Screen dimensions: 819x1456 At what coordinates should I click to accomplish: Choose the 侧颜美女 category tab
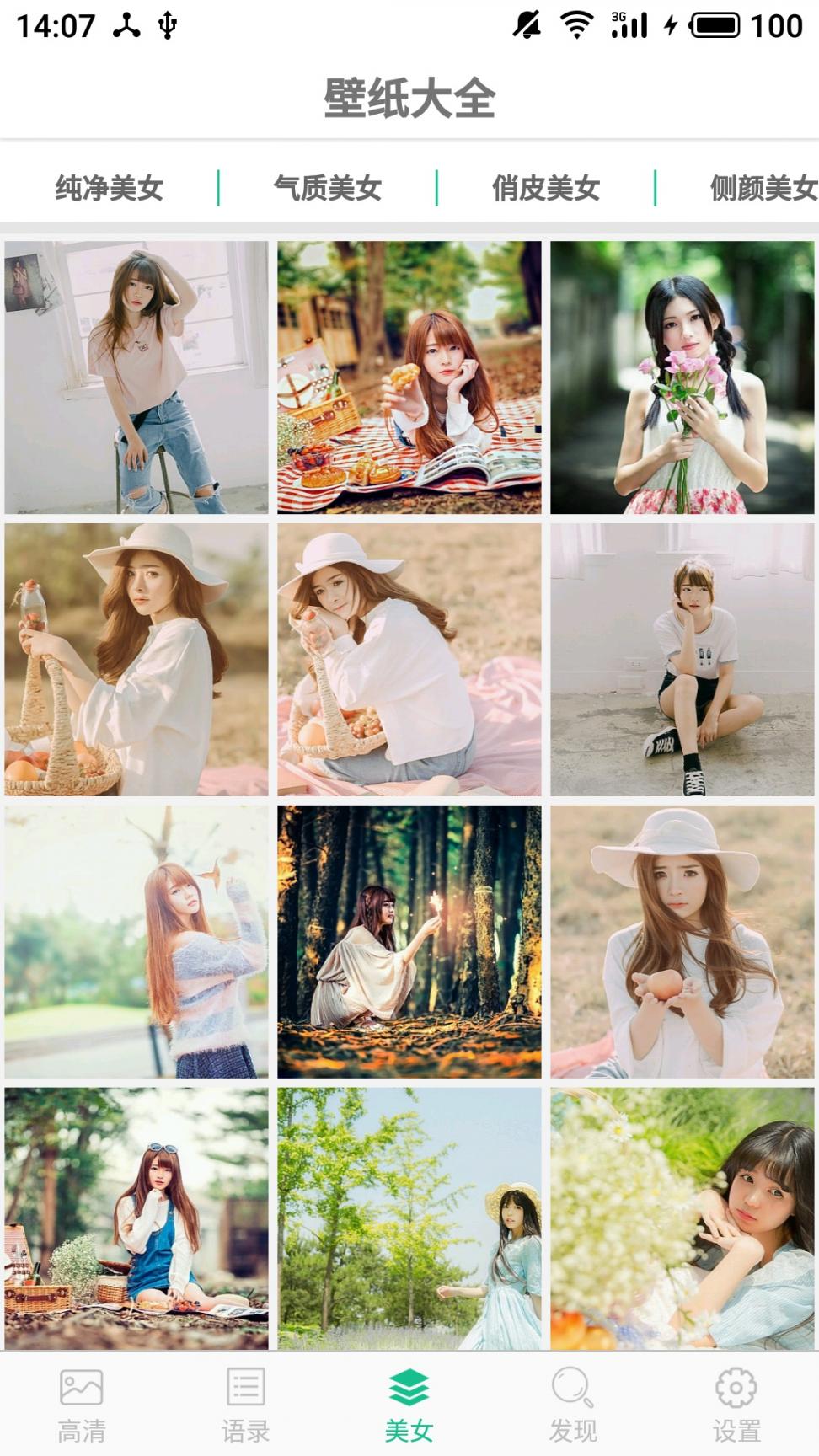pos(762,188)
